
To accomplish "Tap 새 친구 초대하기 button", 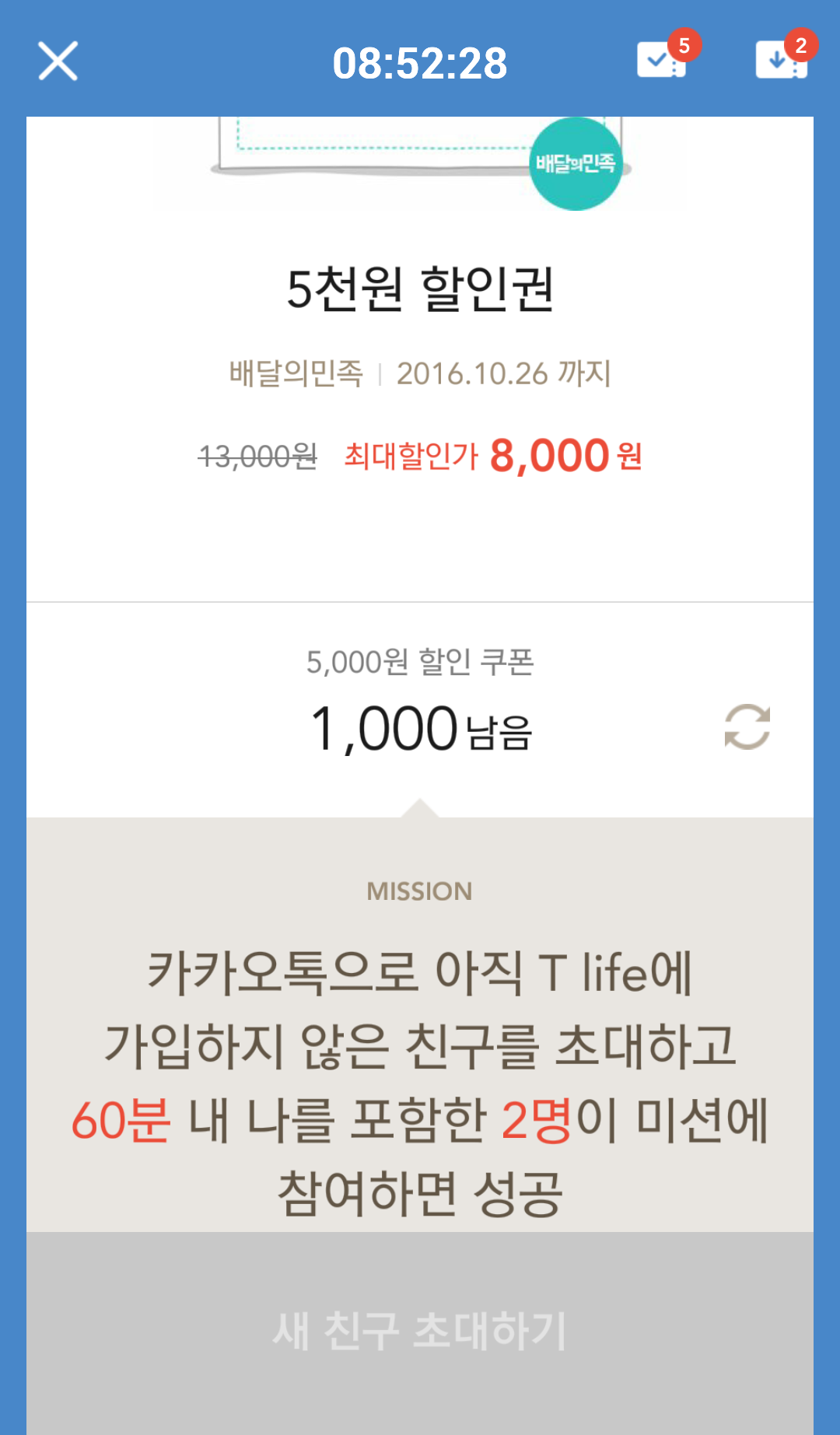I will (x=420, y=1330).
